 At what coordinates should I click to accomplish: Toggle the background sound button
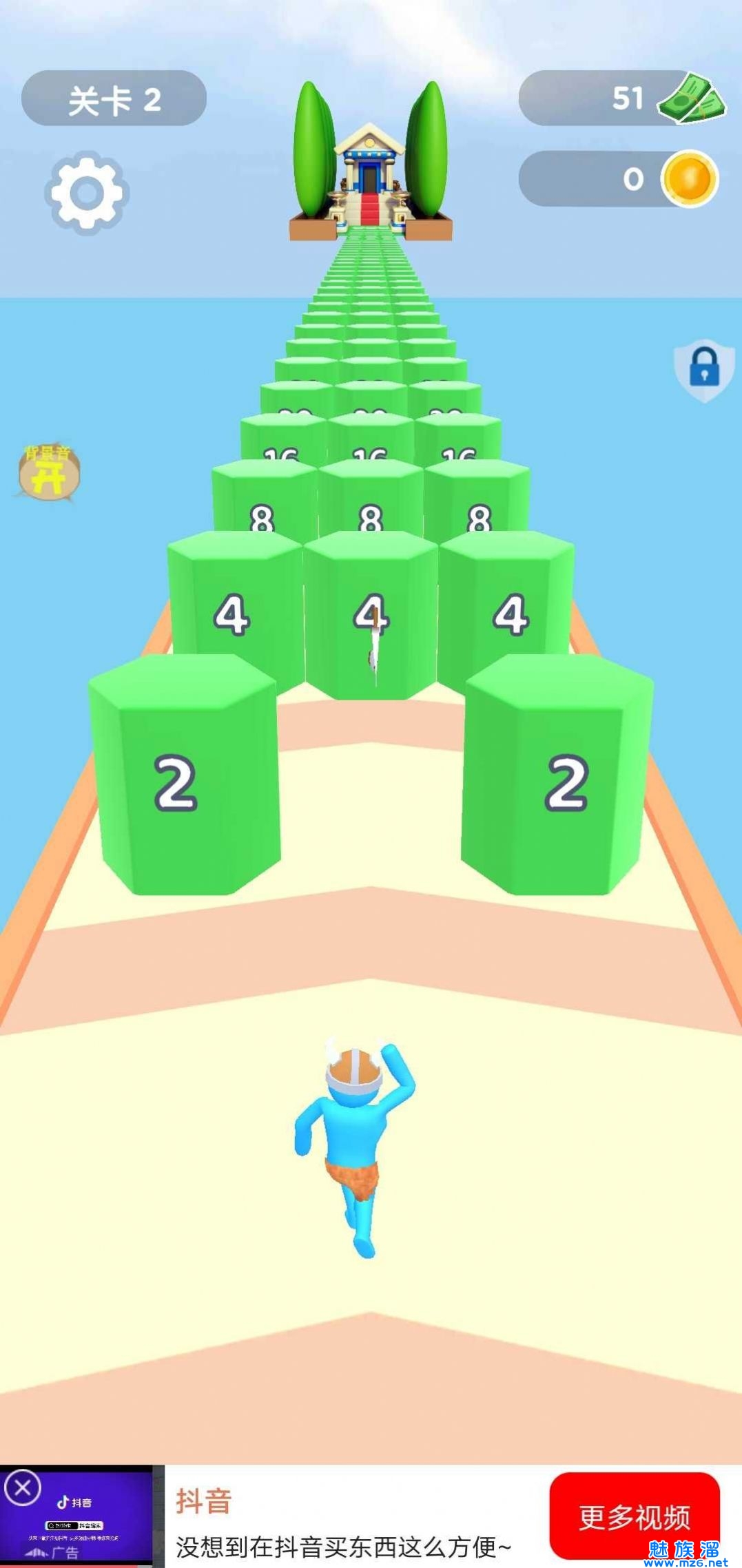pyautogui.click(x=48, y=472)
